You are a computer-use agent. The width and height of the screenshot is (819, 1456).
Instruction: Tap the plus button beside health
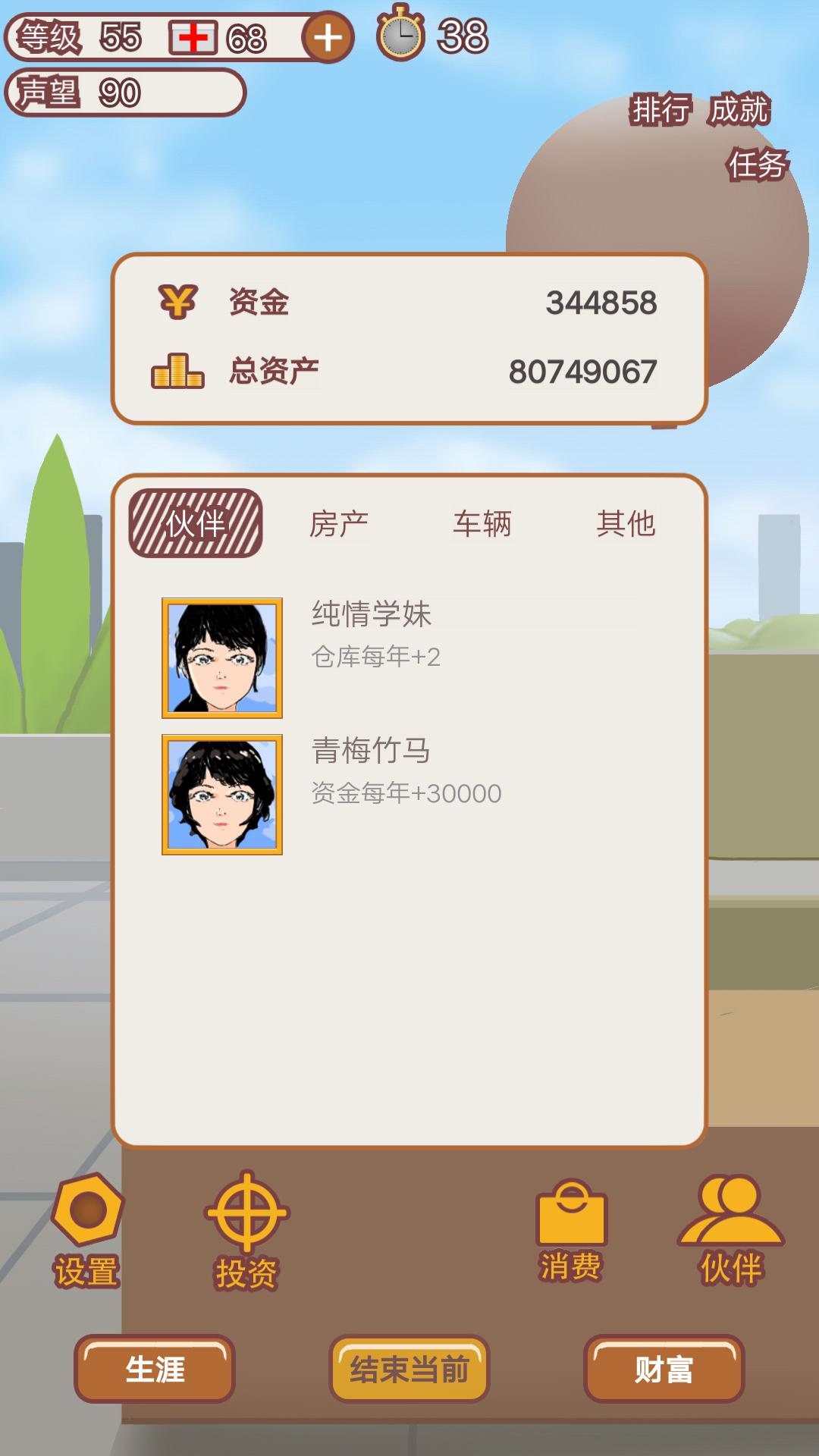[328, 37]
